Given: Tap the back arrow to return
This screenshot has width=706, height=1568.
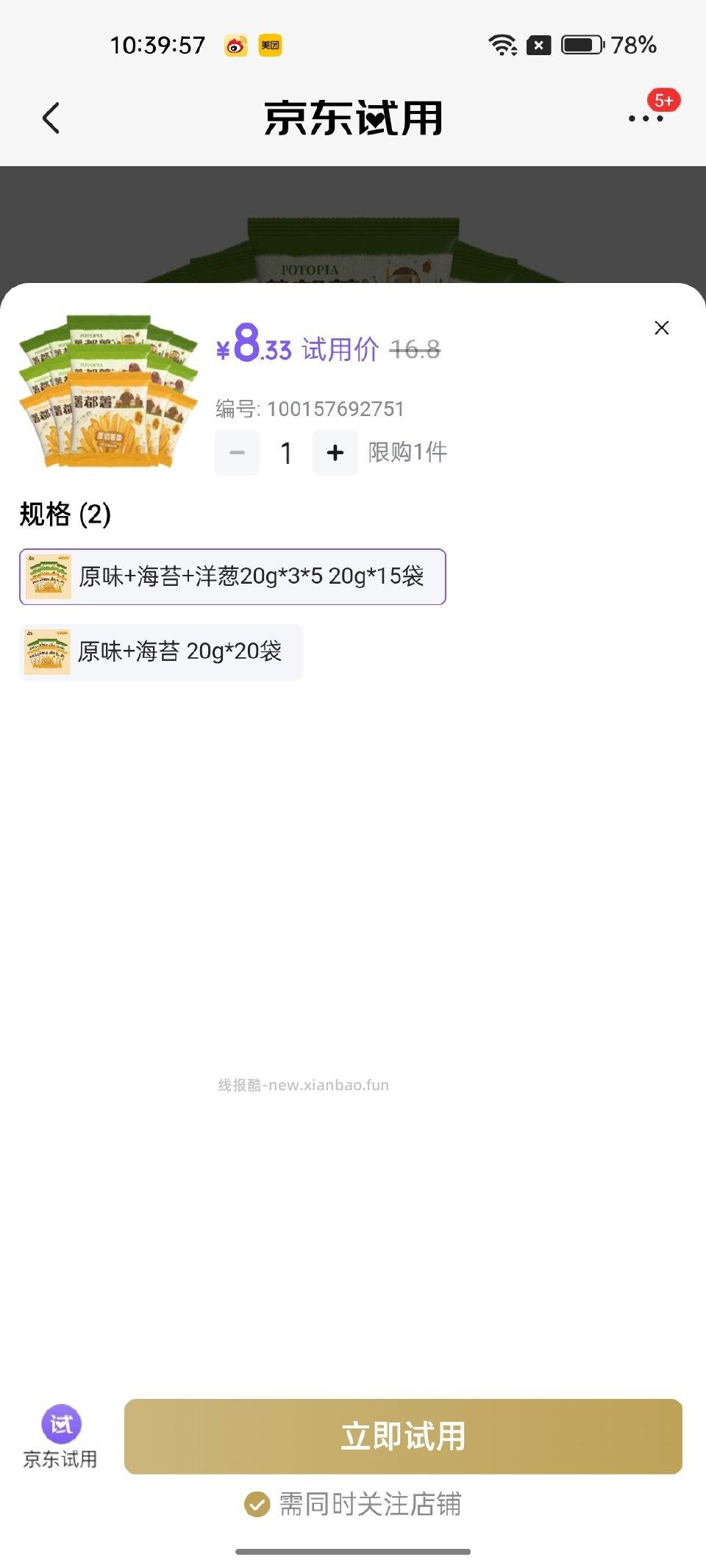Looking at the screenshot, I should coord(50,118).
